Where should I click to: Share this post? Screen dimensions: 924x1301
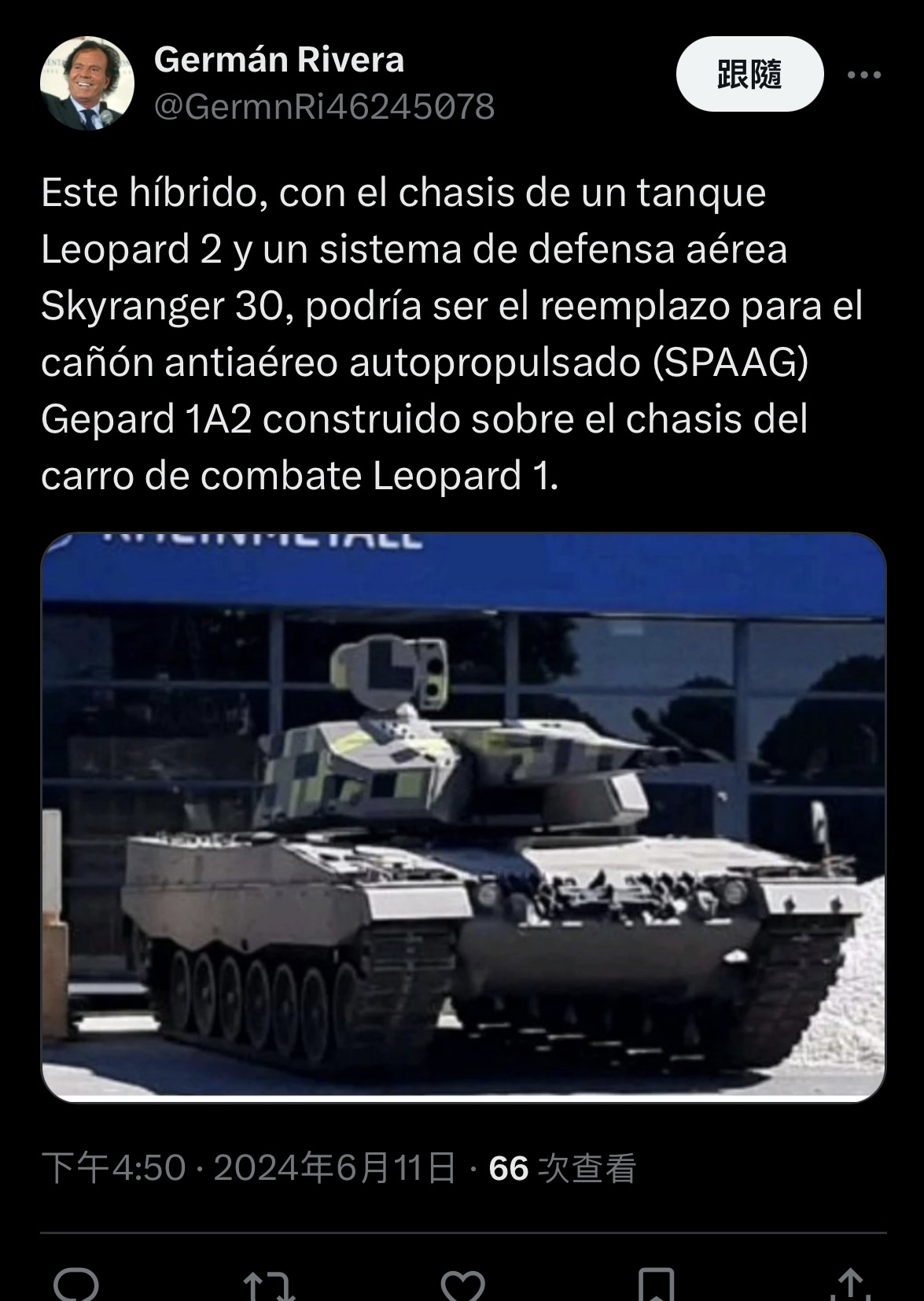[x=849, y=1285]
